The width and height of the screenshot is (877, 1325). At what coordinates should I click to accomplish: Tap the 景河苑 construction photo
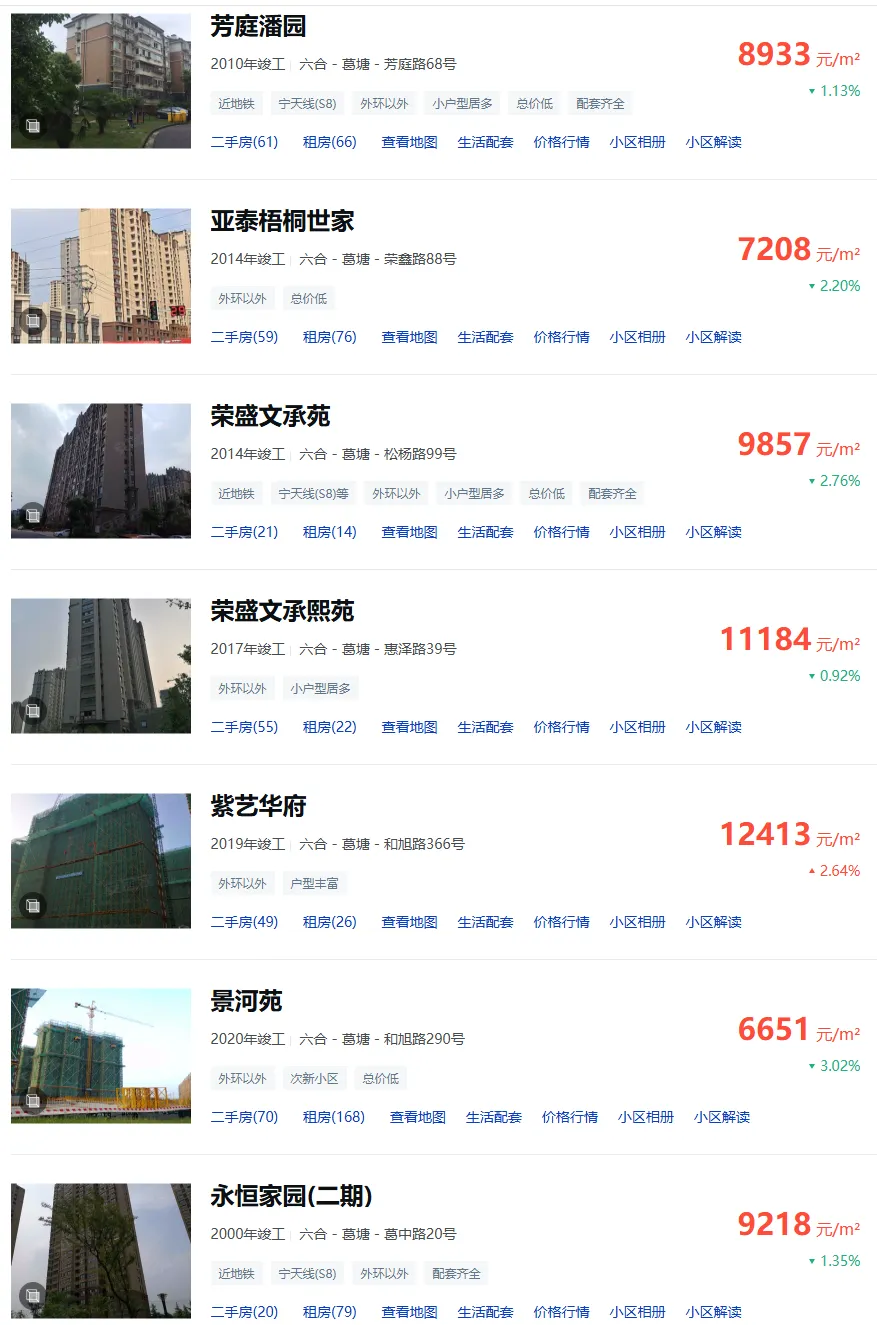(101, 1056)
